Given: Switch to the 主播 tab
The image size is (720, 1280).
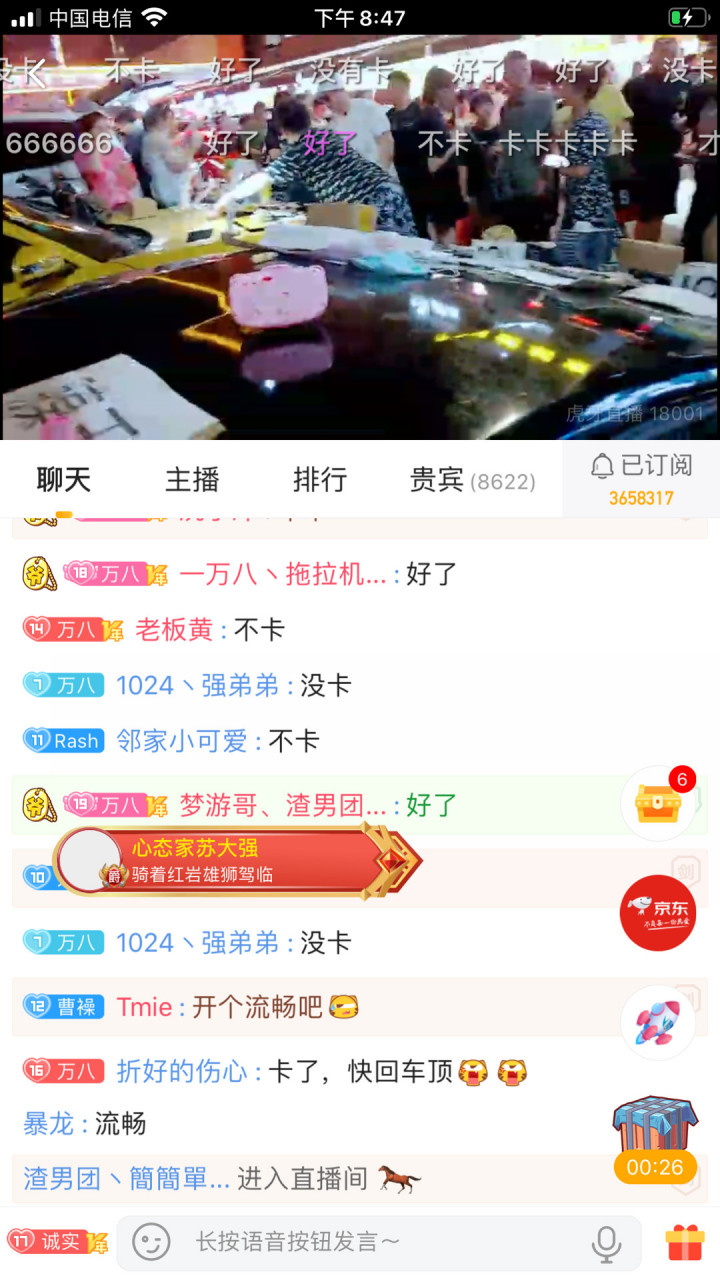Looking at the screenshot, I should (x=191, y=480).
